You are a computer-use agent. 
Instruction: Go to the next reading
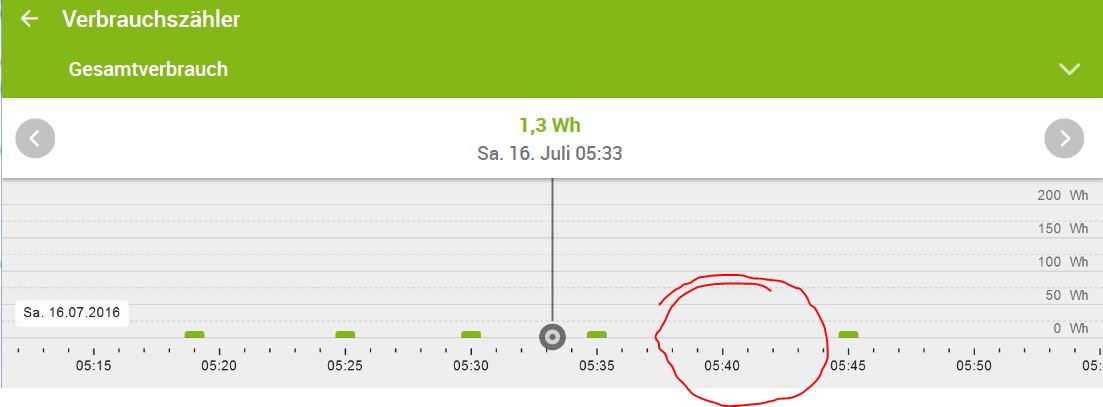coord(1064,139)
